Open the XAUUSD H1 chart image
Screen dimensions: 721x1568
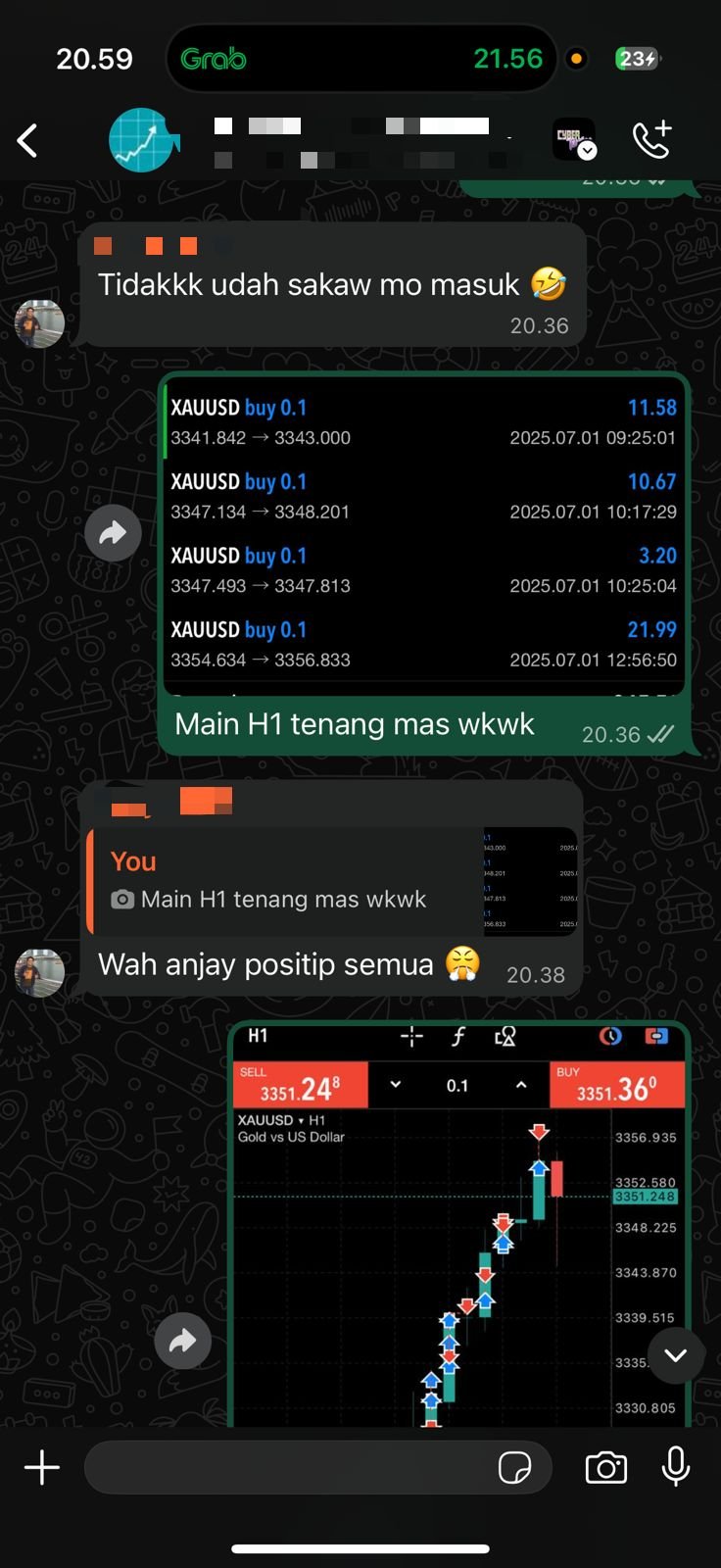pos(458,1225)
